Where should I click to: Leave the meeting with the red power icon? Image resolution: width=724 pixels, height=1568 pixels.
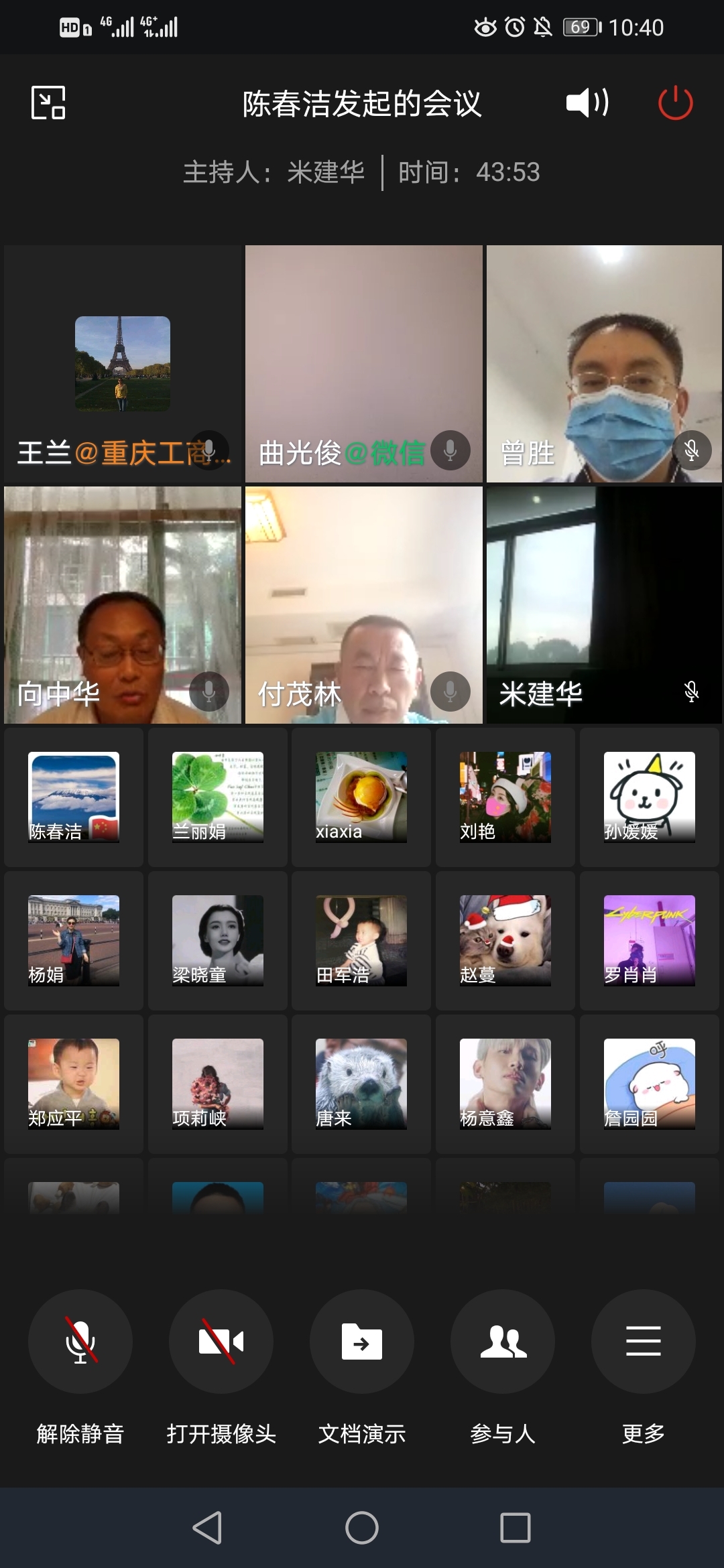click(675, 103)
